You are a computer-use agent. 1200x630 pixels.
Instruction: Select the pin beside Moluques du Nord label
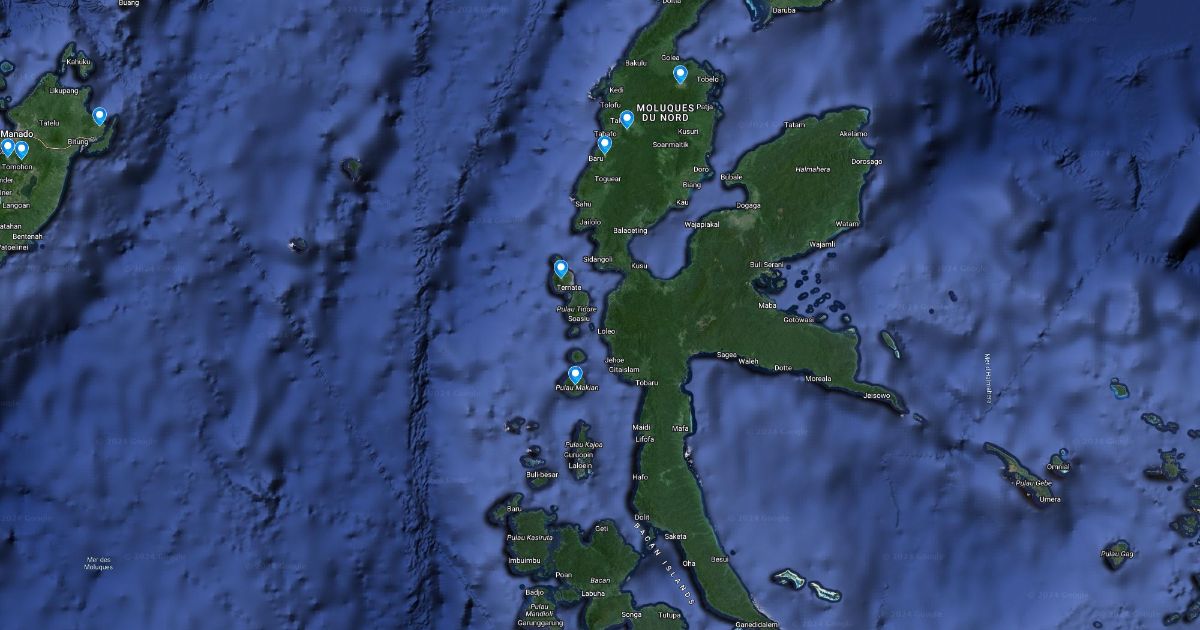tap(627, 119)
